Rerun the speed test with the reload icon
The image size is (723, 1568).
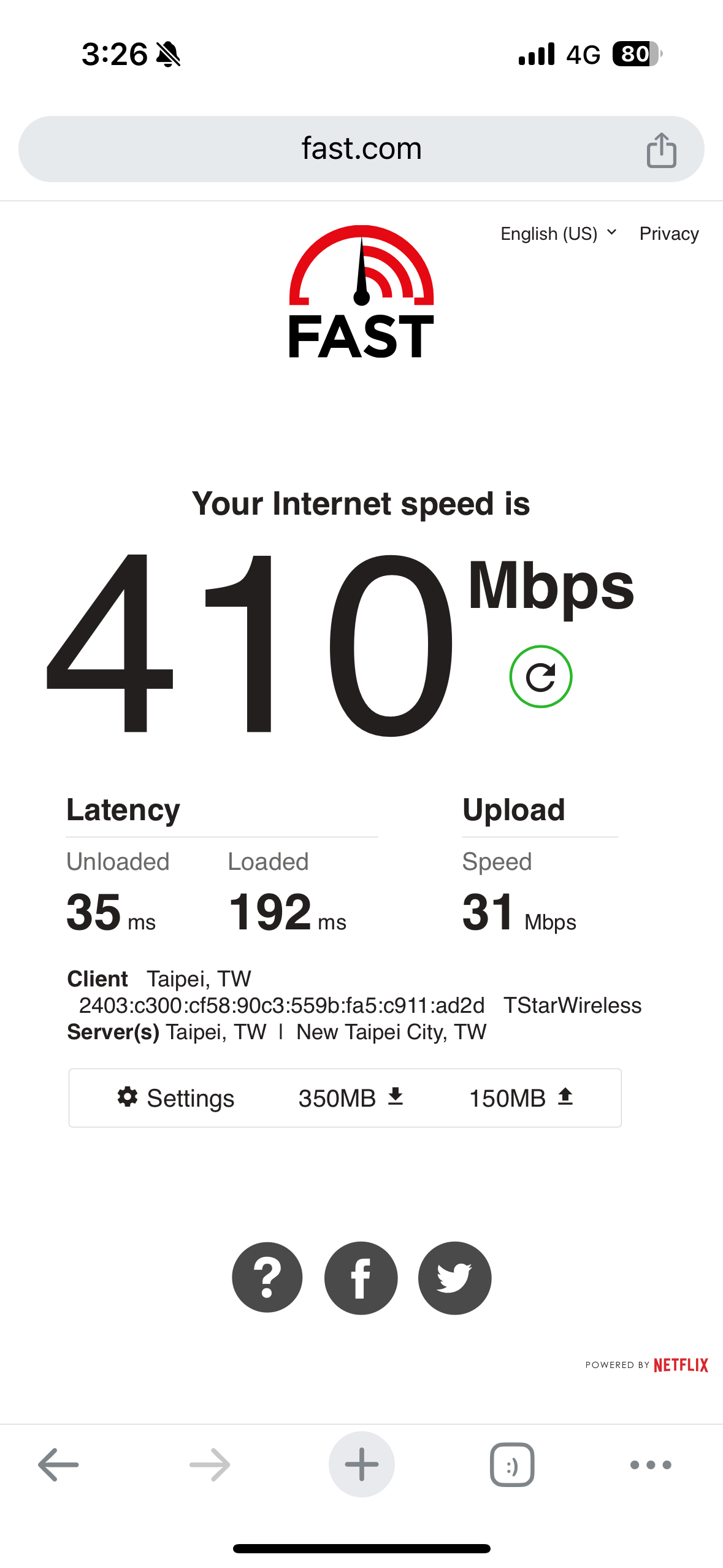[x=540, y=677]
